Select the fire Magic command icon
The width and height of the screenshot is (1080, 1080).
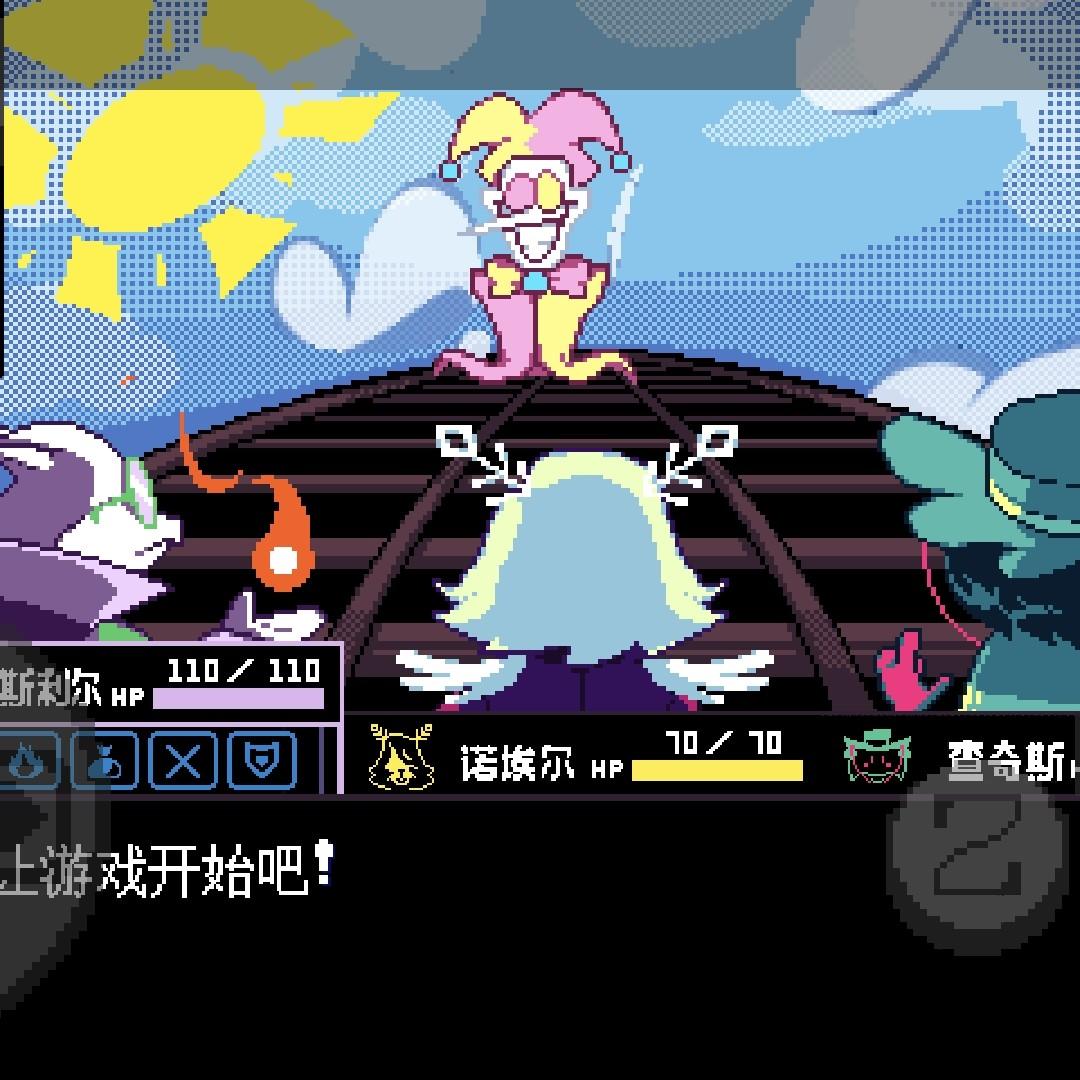pos(28,760)
